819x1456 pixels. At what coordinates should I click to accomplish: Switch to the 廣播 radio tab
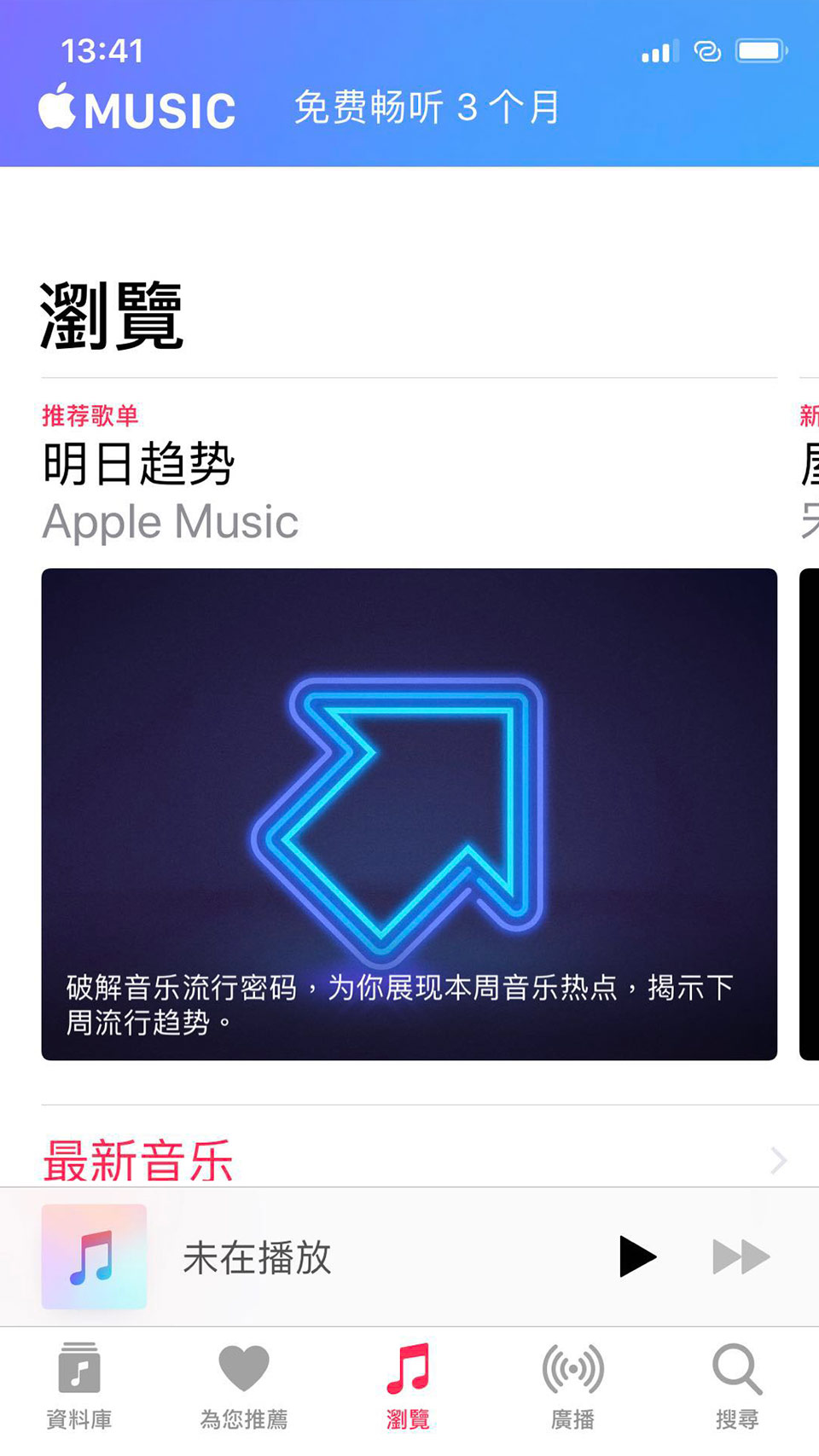[x=572, y=1384]
